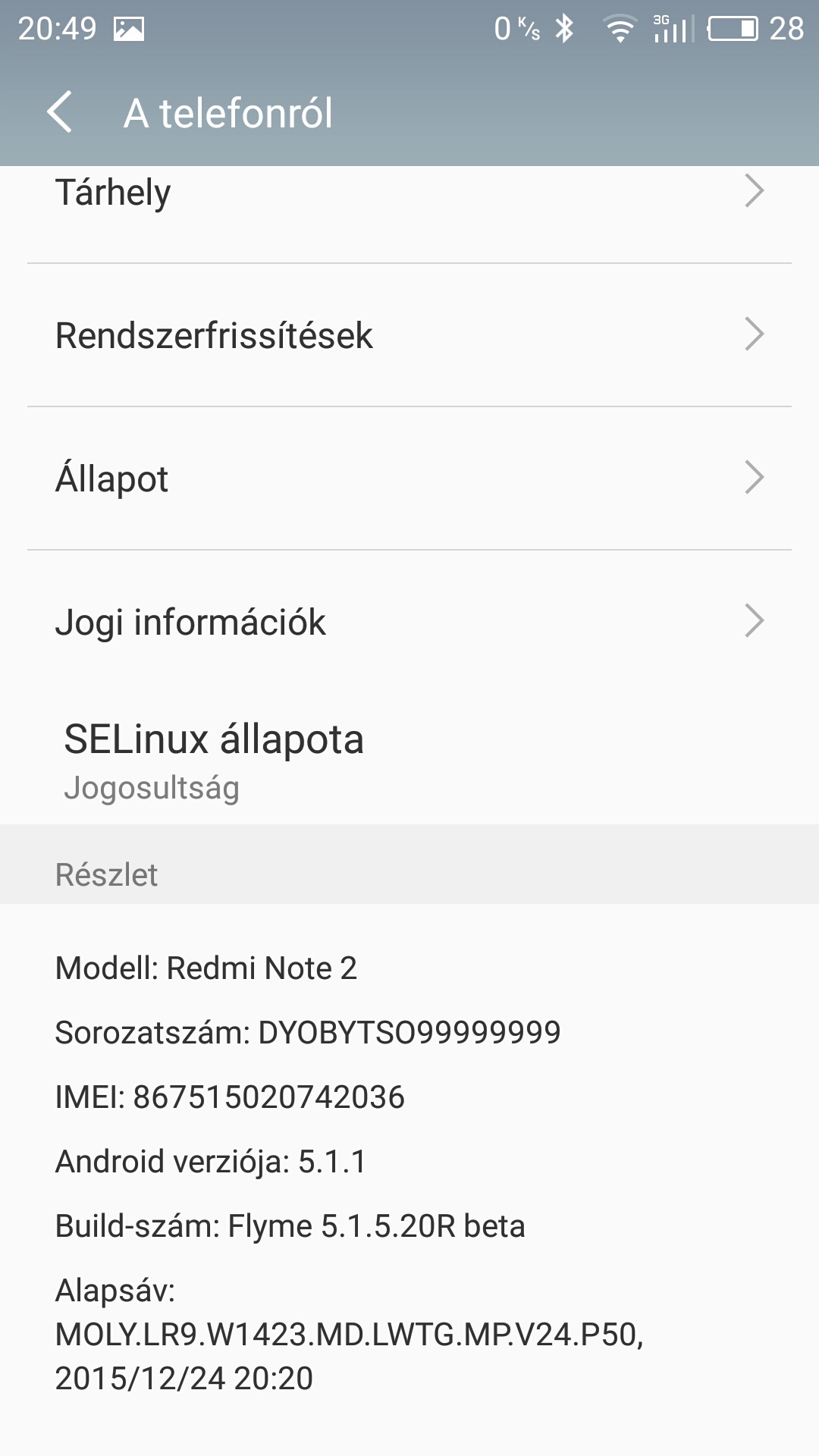Open Rendszerfrissítések
Image resolution: width=819 pixels, height=1456 pixels.
tap(409, 335)
